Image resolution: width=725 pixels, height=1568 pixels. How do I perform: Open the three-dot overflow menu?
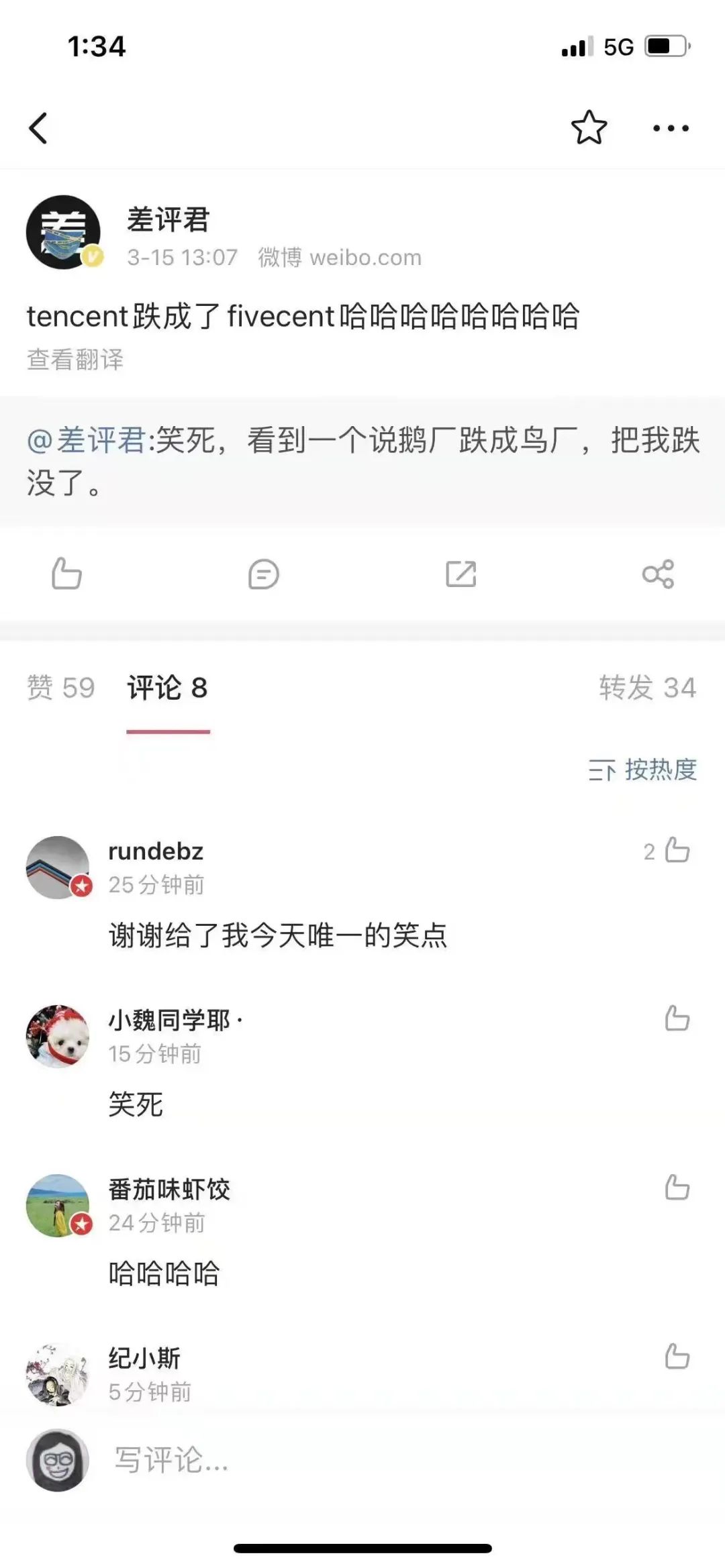click(671, 128)
